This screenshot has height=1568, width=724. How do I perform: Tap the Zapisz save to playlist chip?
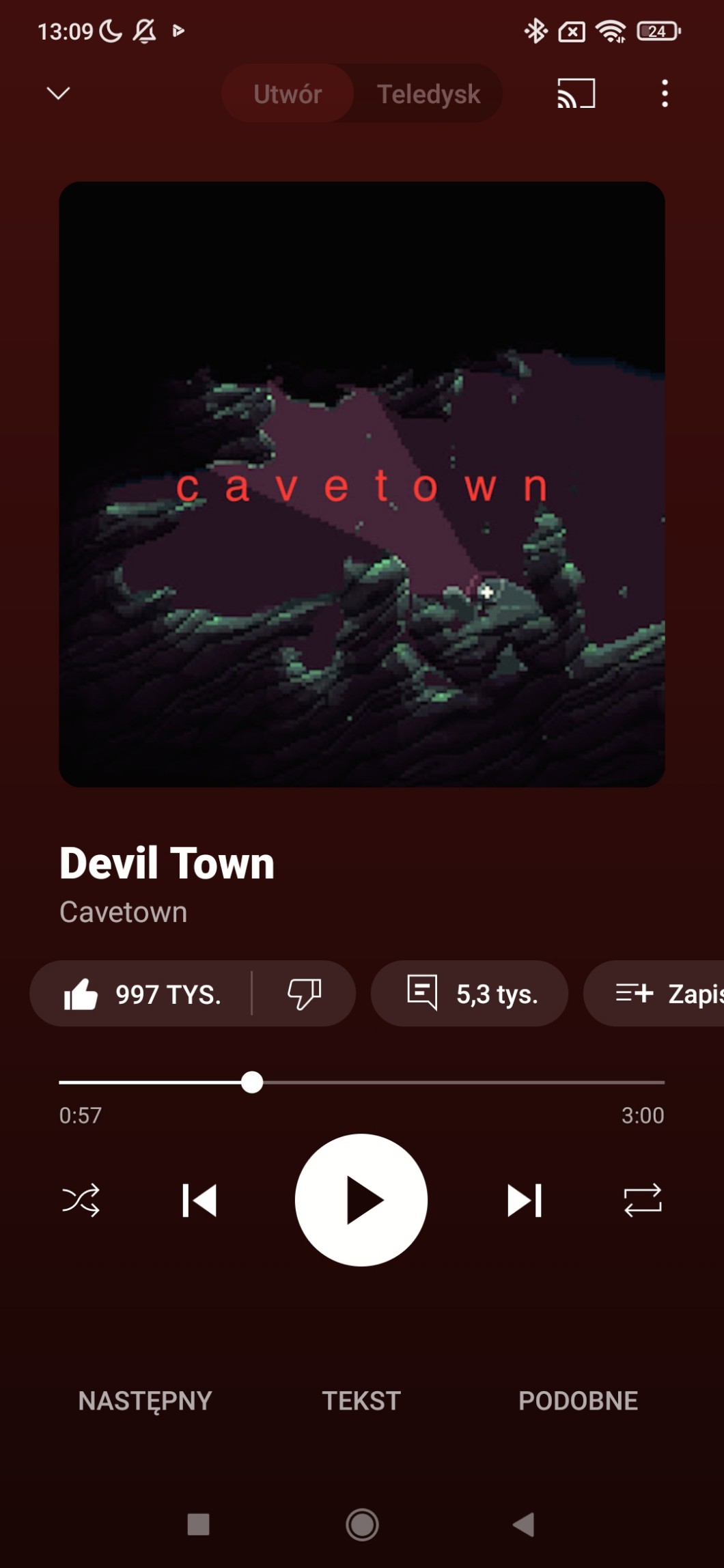pos(666,994)
